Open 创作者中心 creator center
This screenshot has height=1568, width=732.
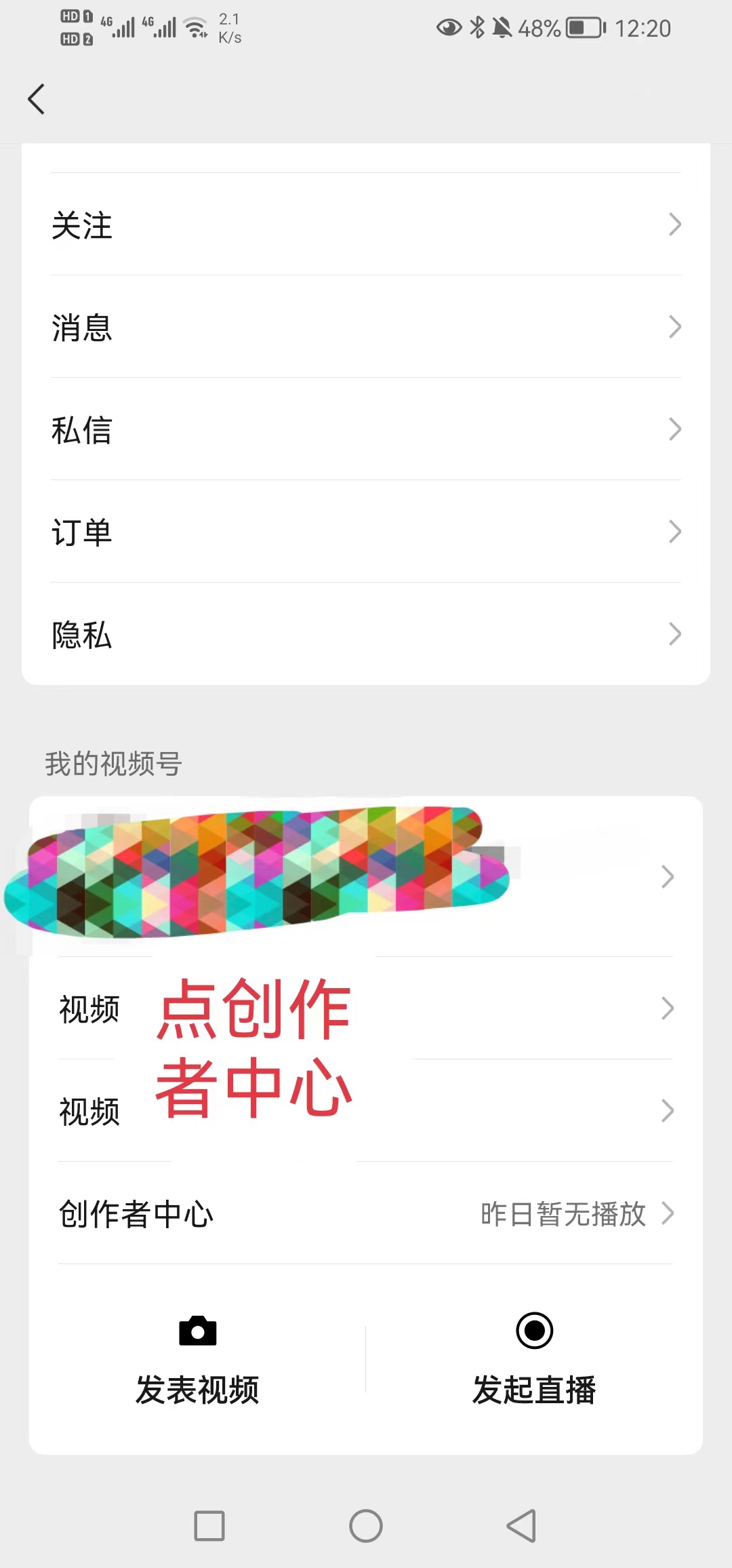(x=366, y=1213)
